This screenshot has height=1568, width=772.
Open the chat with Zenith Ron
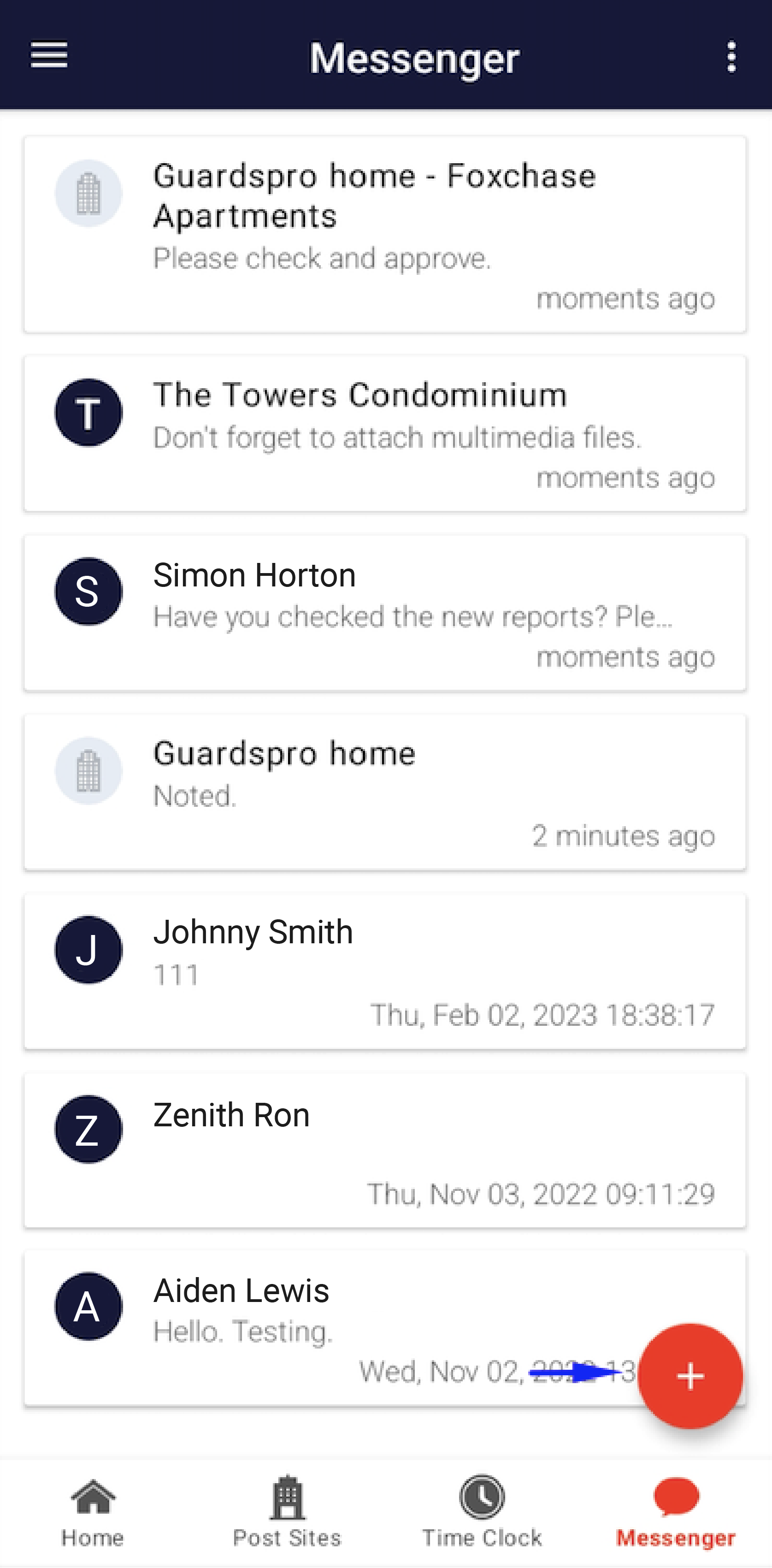pos(384,1150)
